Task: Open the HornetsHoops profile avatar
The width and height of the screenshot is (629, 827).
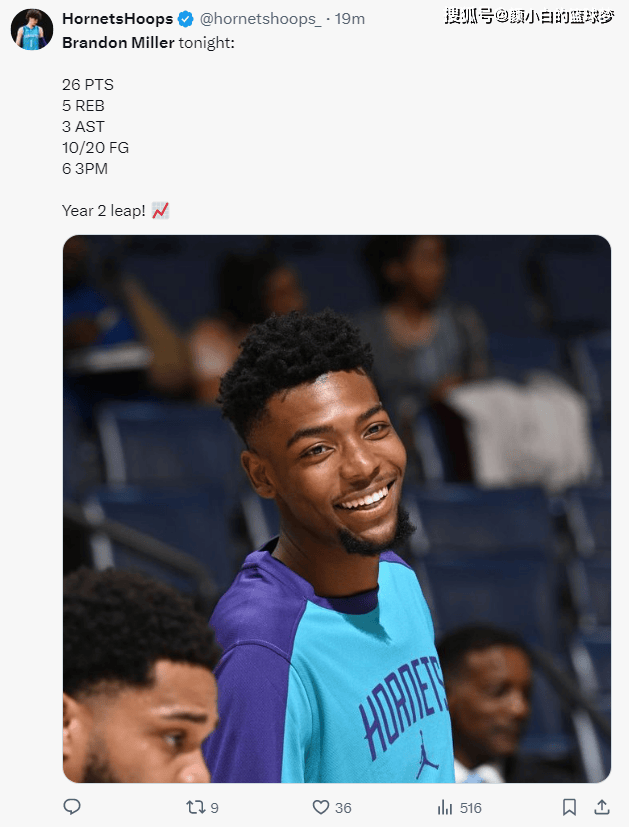Action: tap(32, 29)
